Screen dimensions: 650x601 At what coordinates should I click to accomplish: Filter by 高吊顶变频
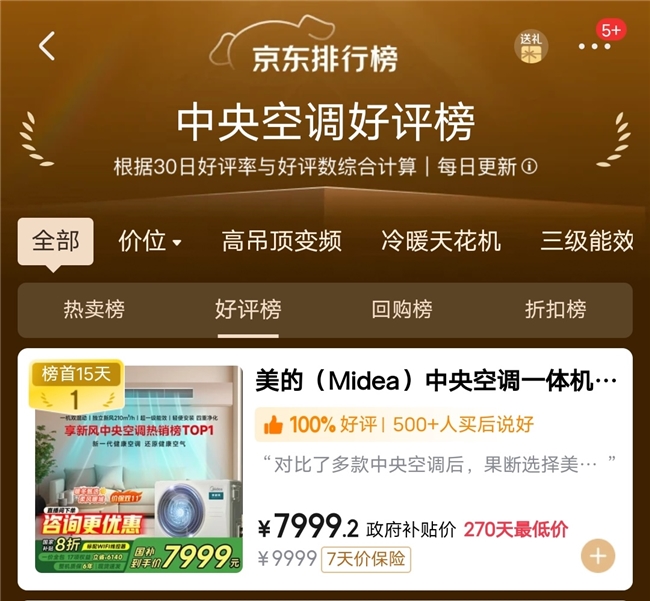(281, 241)
